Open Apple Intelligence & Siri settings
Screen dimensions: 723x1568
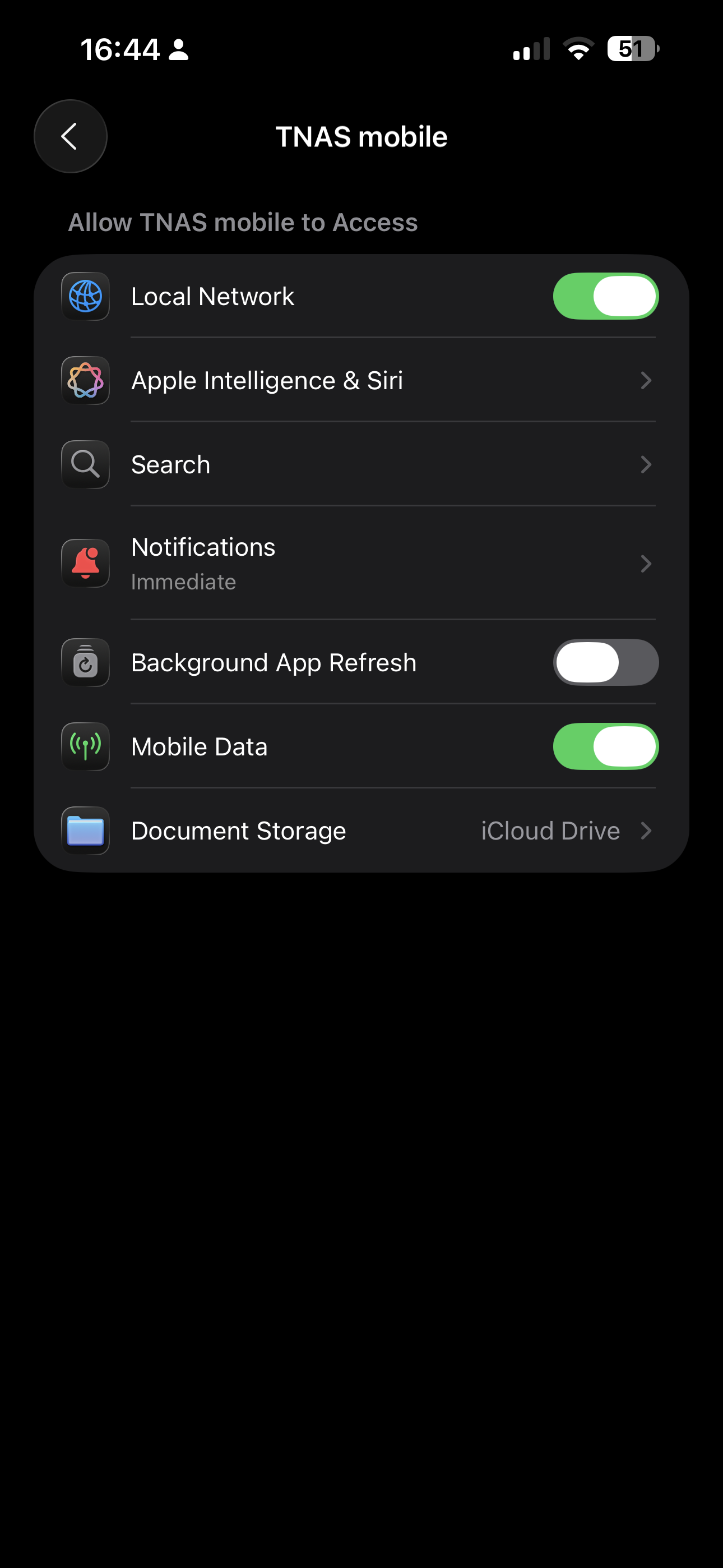[x=361, y=380]
